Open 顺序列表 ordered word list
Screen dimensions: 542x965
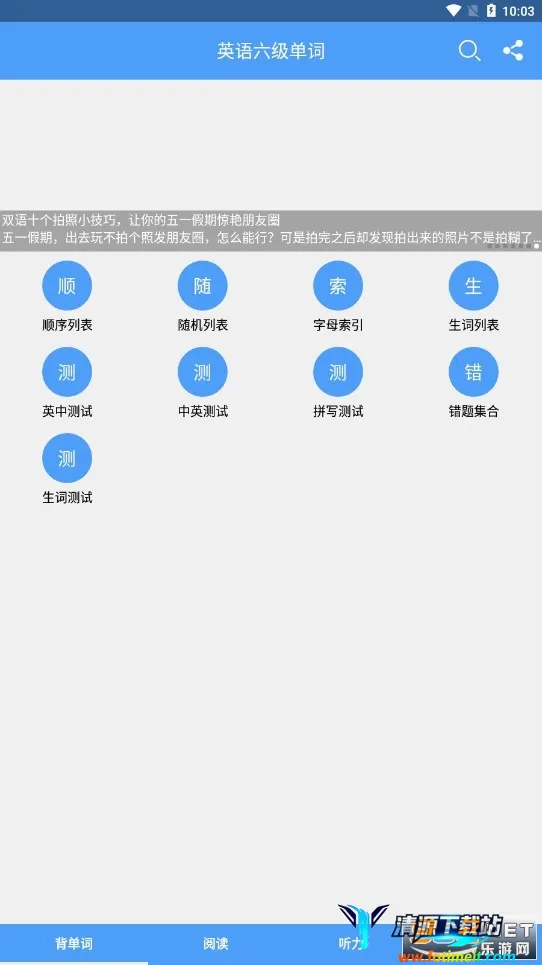67,297
